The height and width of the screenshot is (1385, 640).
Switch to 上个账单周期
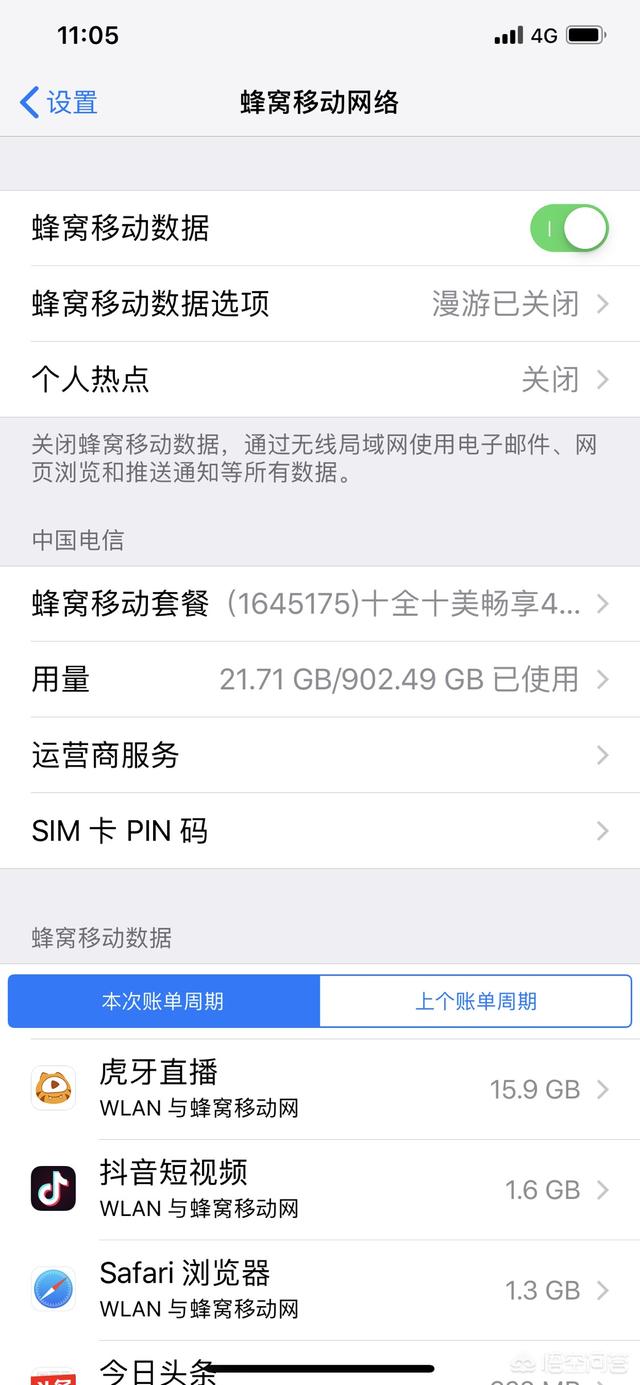(476, 1001)
